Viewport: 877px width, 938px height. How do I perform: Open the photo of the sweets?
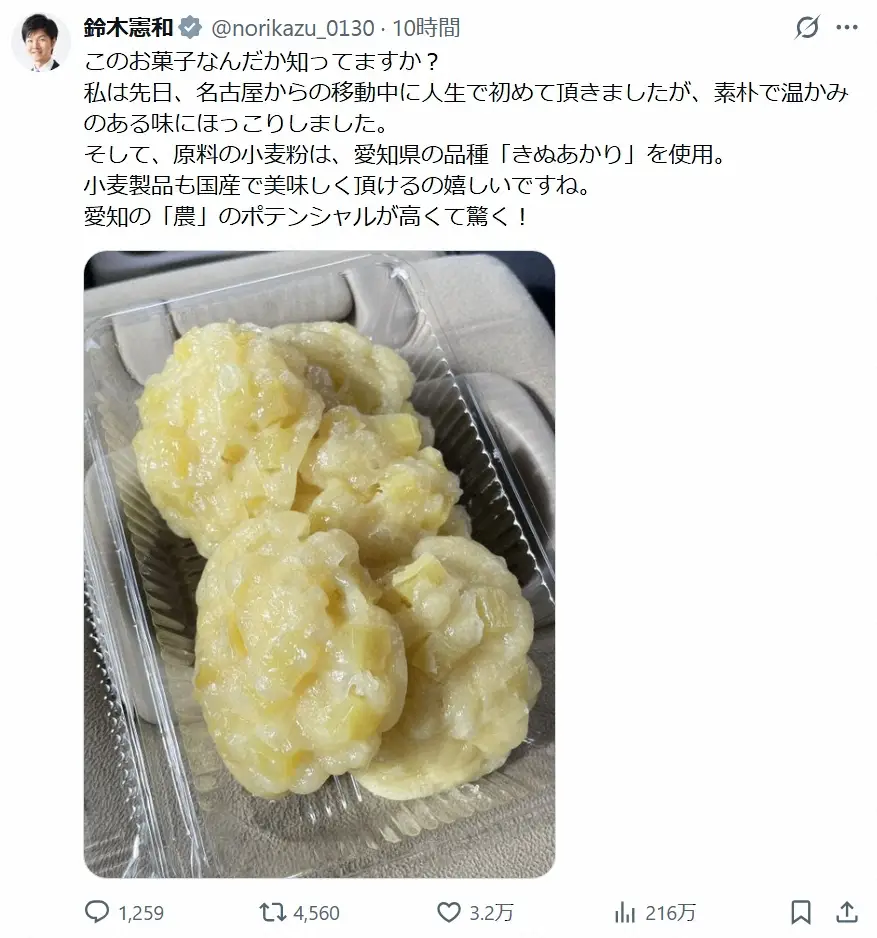pyautogui.click(x=319, y=563)
